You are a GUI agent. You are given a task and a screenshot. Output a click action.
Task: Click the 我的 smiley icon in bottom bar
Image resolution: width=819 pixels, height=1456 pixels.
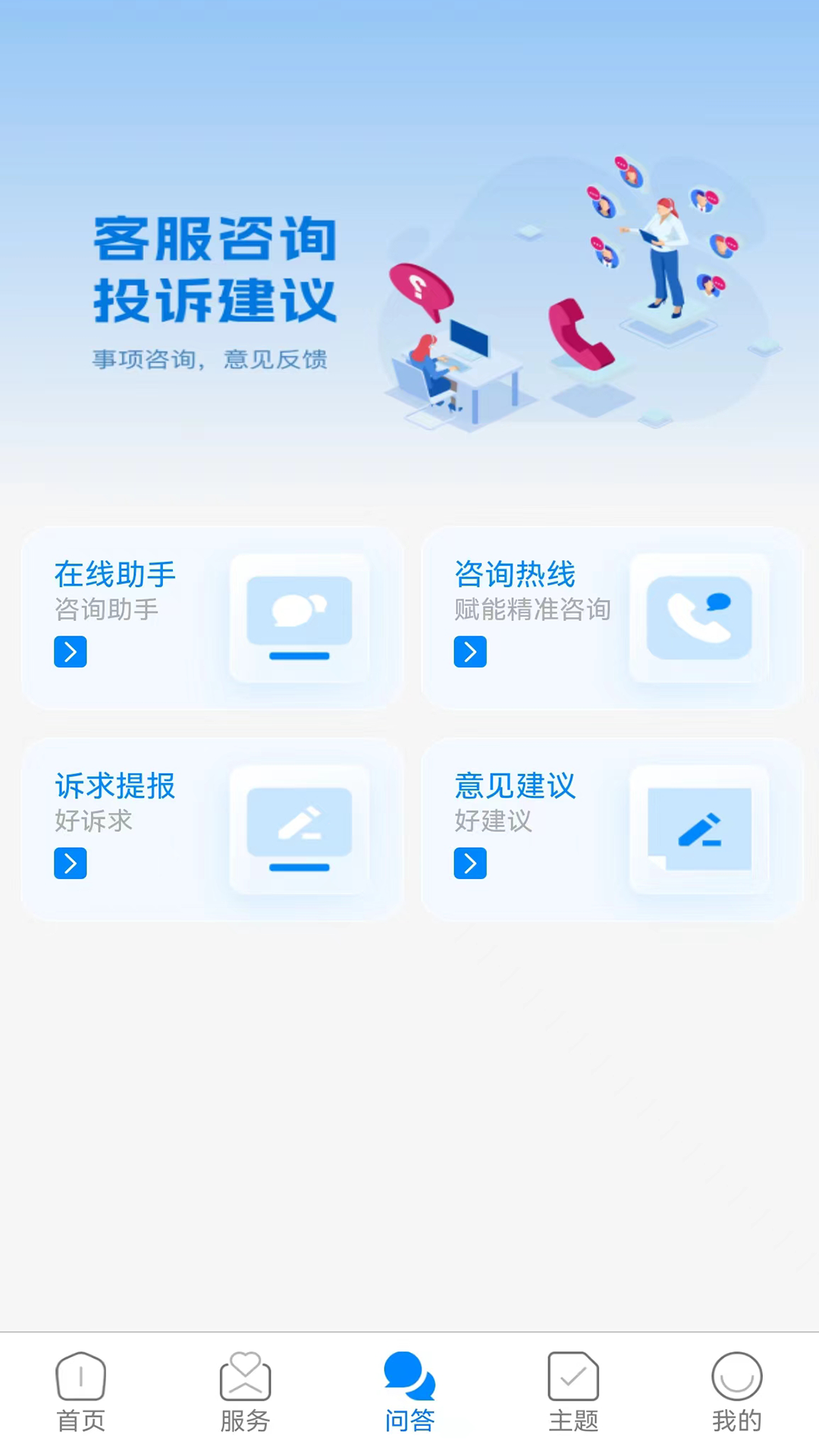point(738,1376)
